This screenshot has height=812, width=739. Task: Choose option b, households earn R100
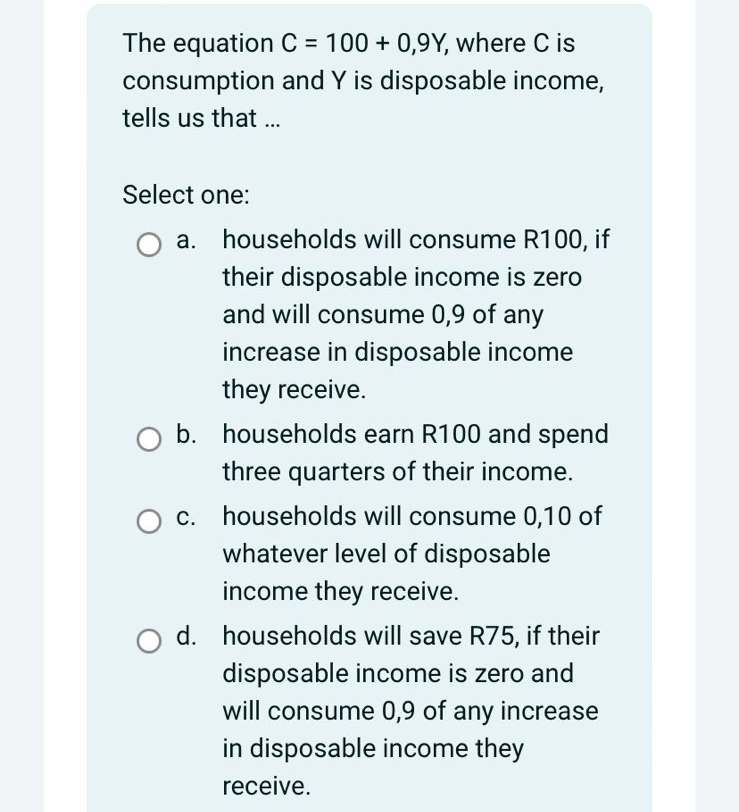(149, 437)
